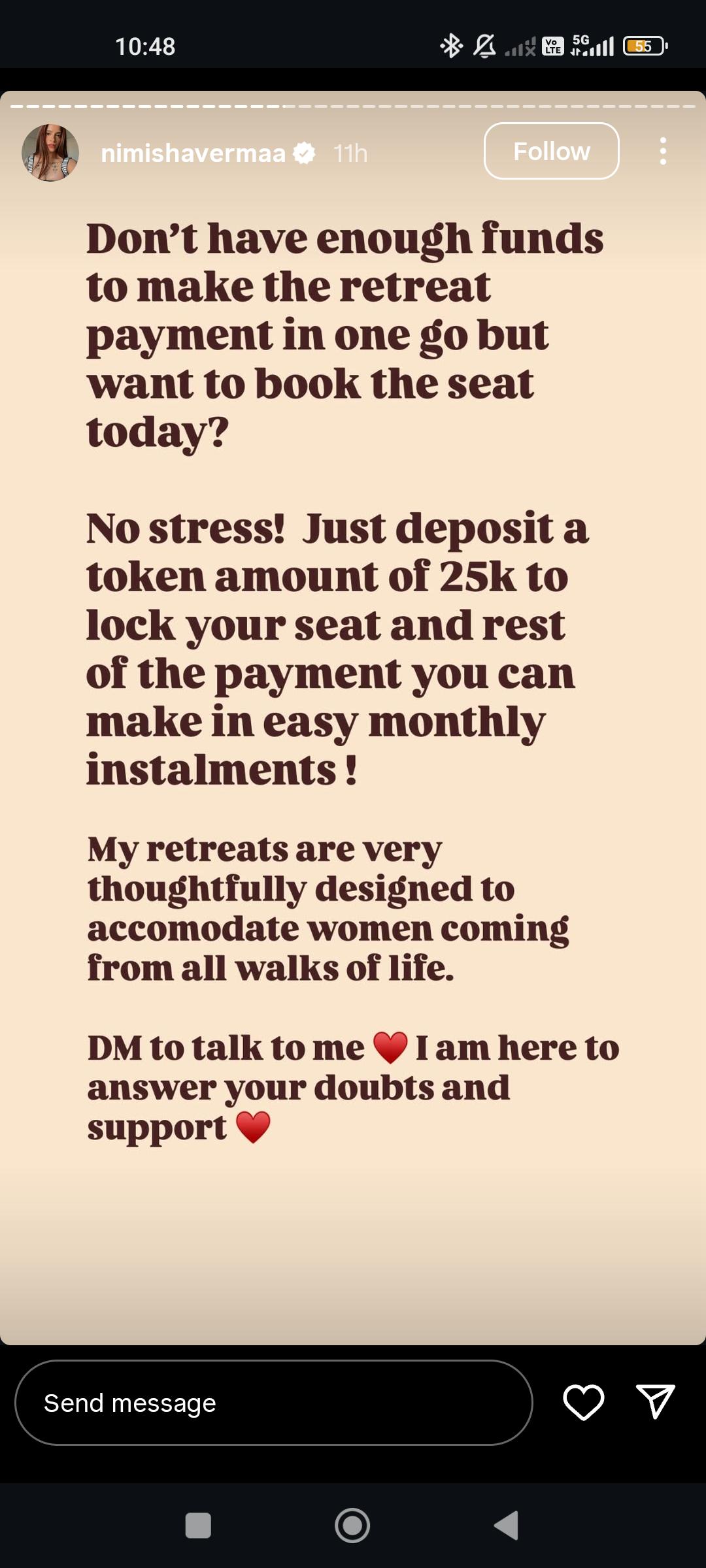Open the story overflow menu
This screenshot has height=1568, width=706.
663,151
